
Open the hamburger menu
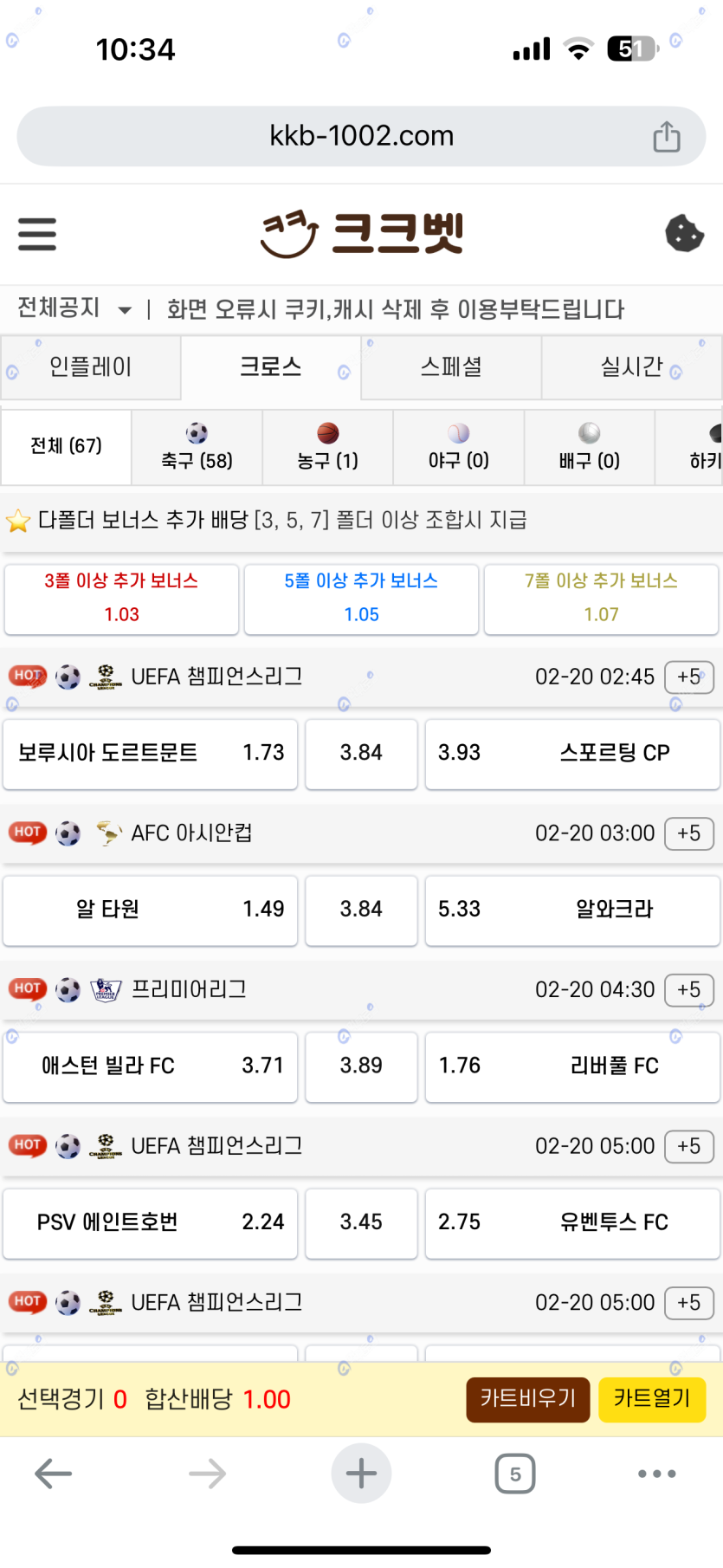36,234
